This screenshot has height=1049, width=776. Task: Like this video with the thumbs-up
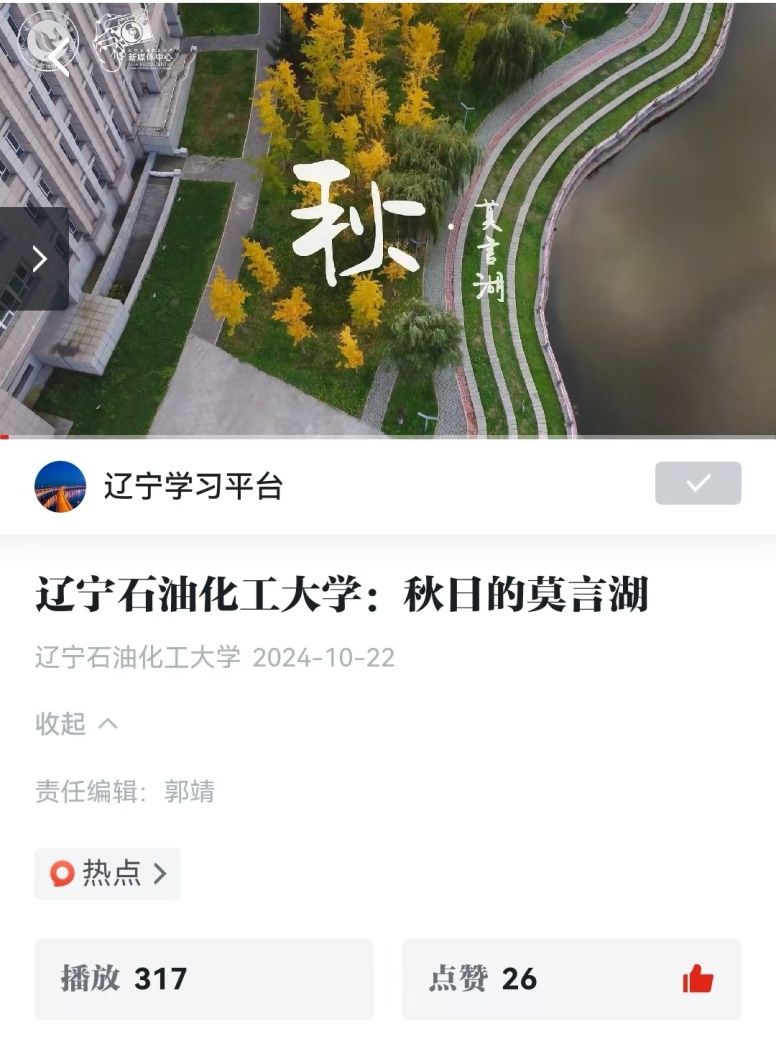697,979
